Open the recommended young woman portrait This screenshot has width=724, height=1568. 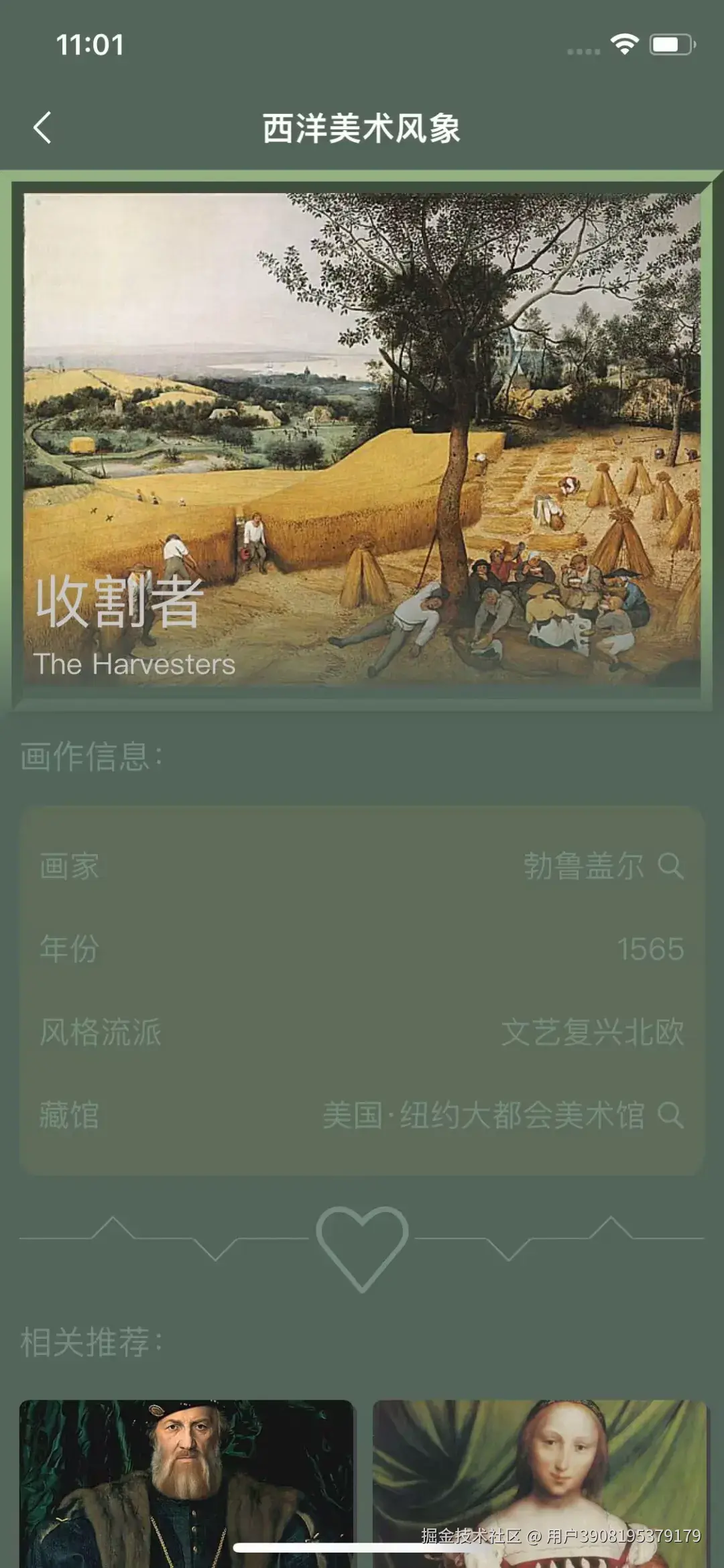[540, 1482]
